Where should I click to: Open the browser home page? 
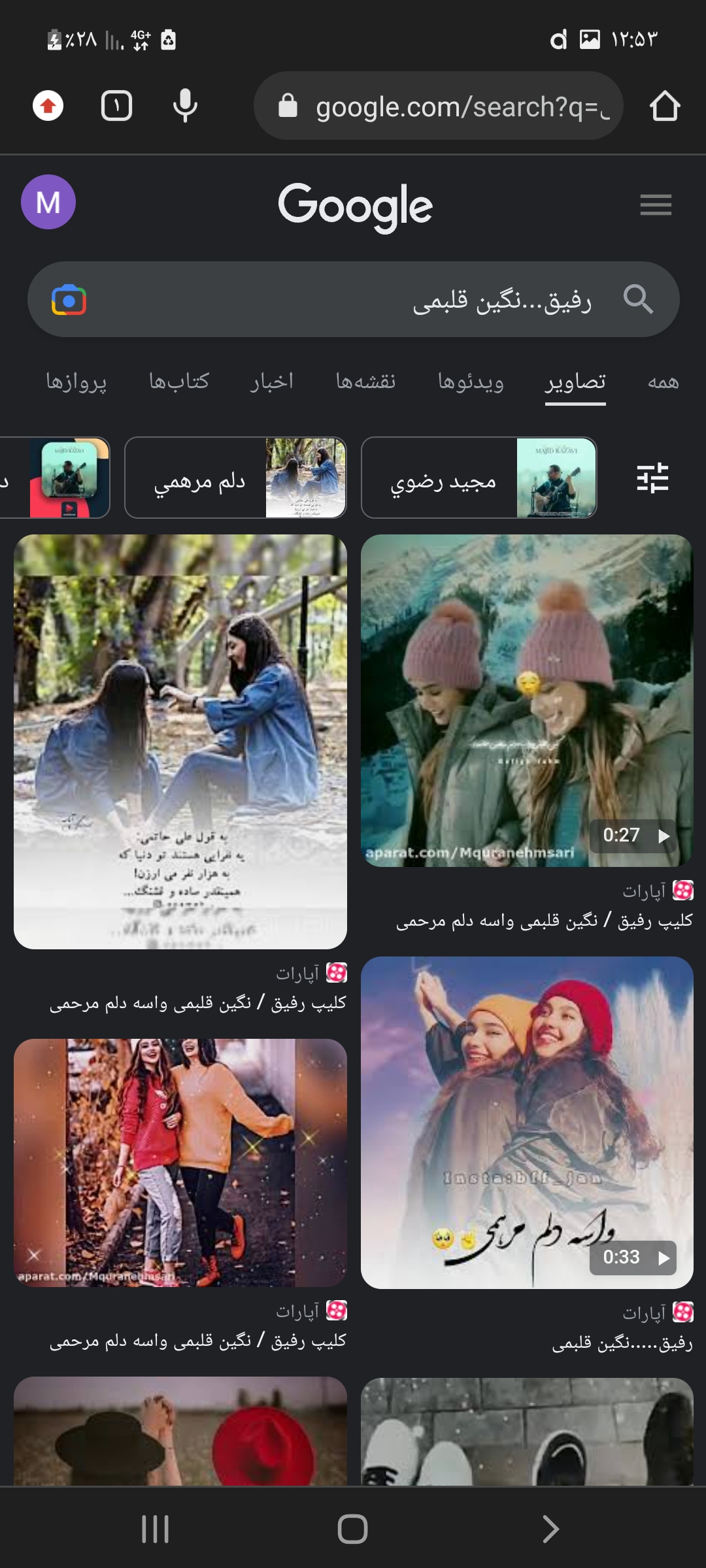[665, 106]
